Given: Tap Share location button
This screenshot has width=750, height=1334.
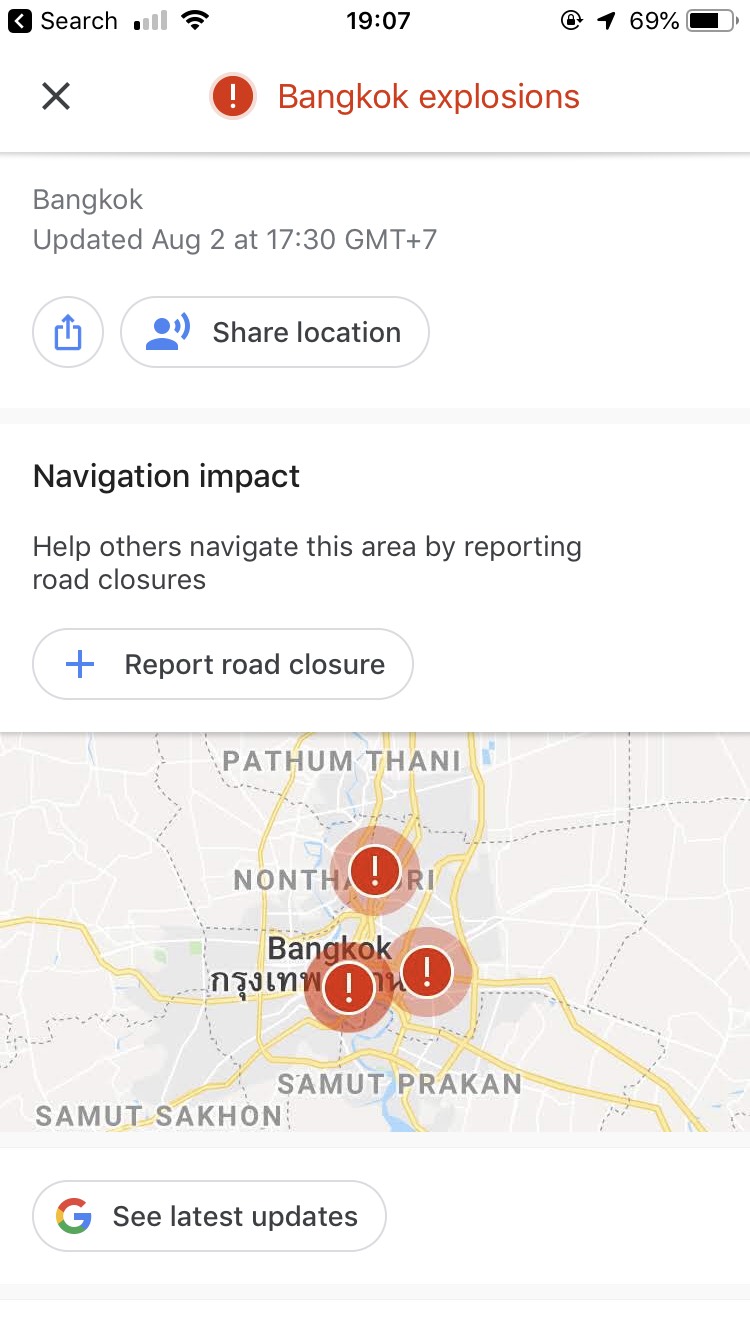Looking at the screenshot, I should pyautogui.click(x=275, y=332).
